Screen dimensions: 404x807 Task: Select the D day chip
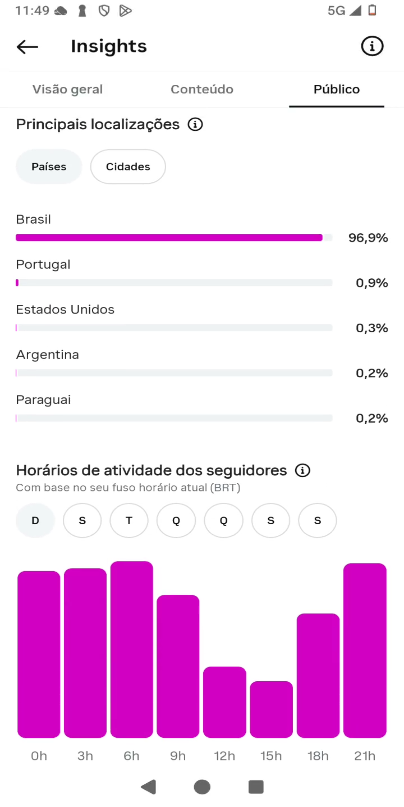[35, 520]
